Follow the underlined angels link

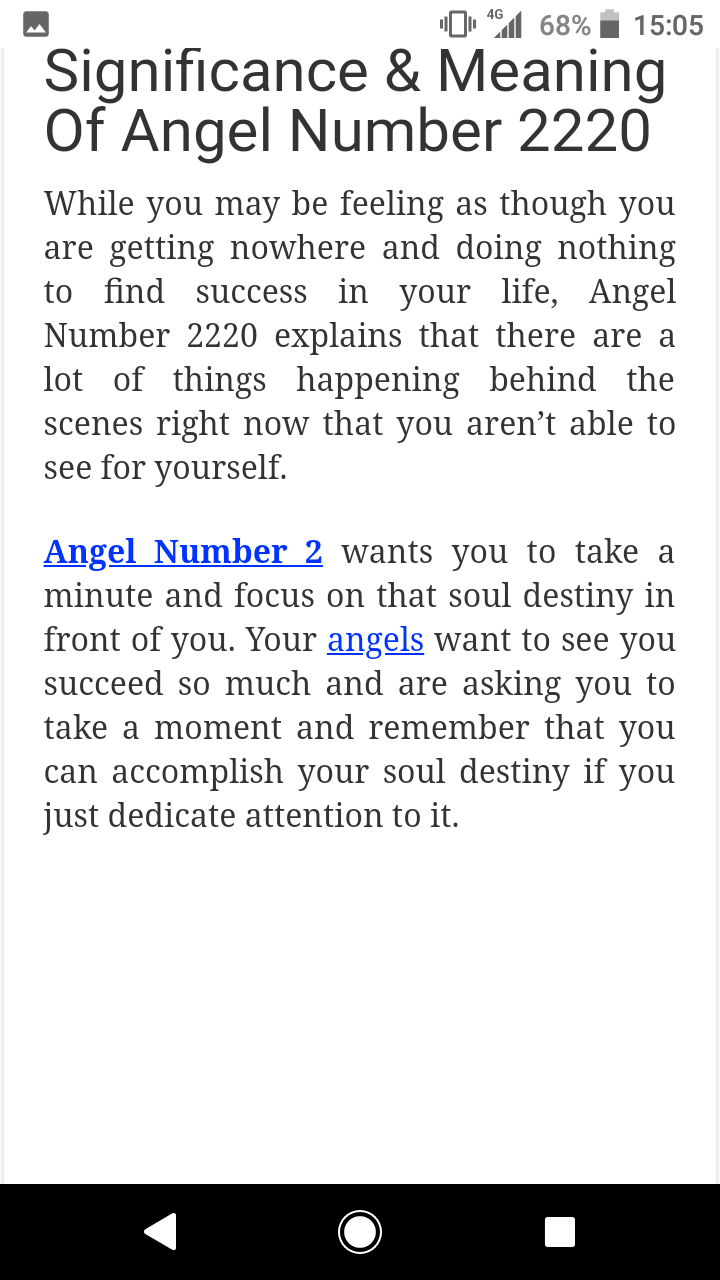(375, 640)
